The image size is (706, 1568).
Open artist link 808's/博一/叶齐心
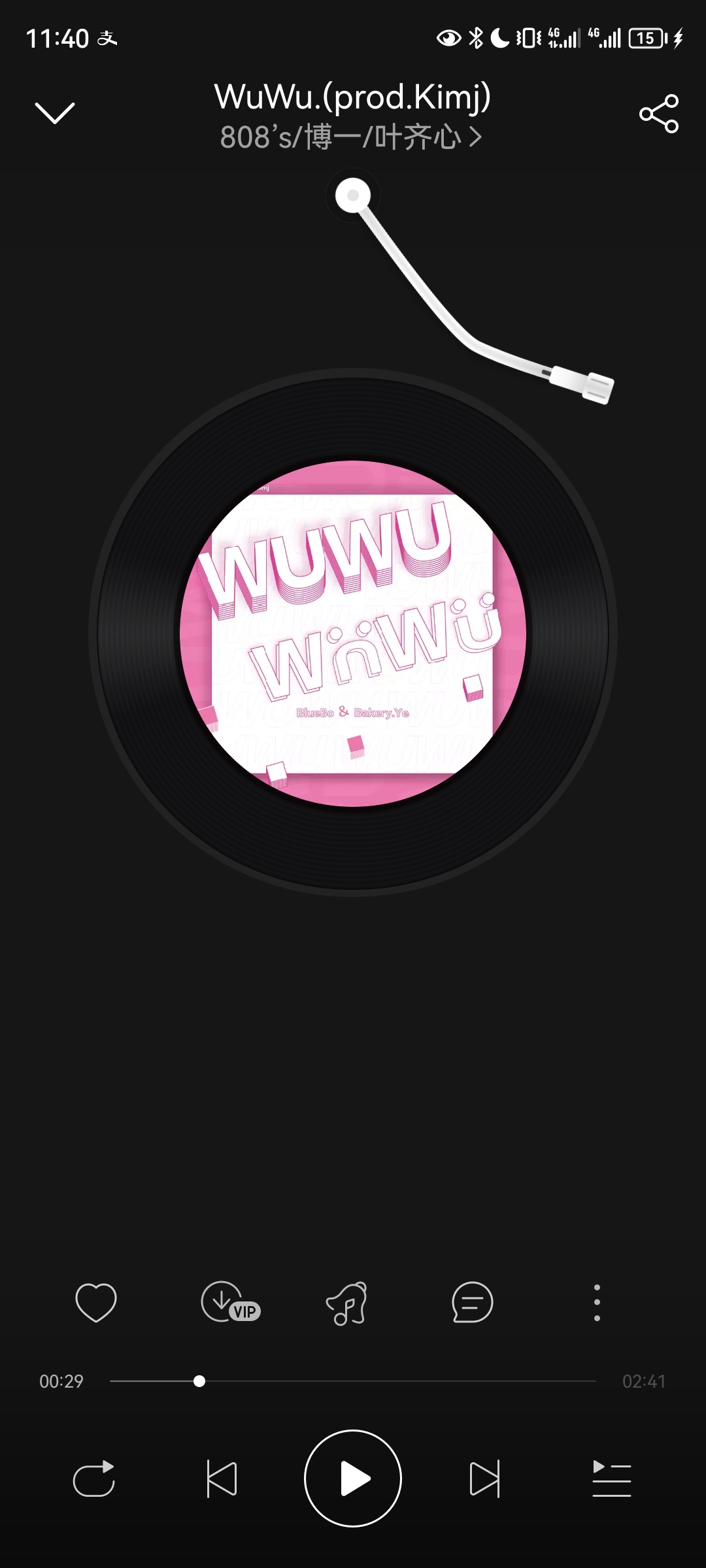[351, 138]
